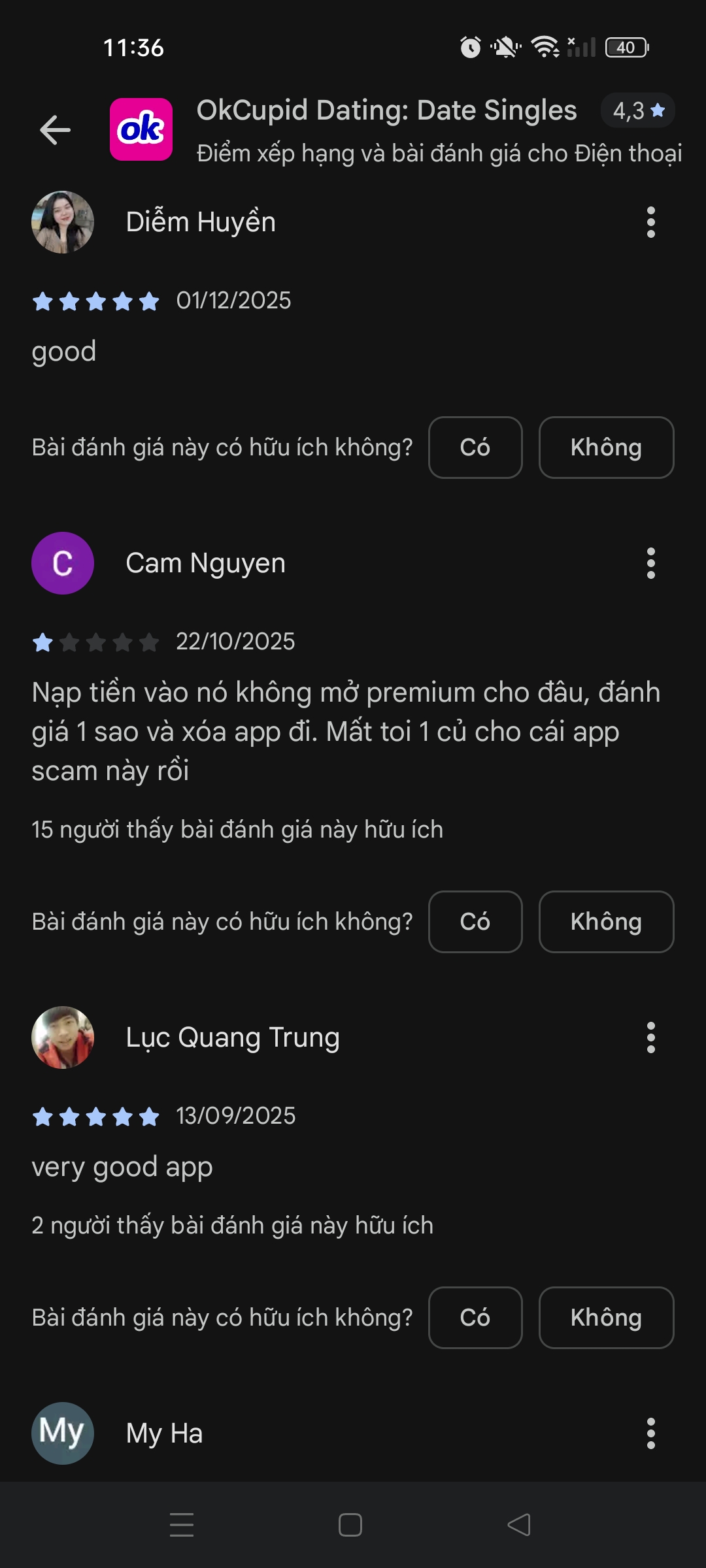706x1568 pixels.
Task: Open the overflow menu on Cam Nguyen's review
Action: point(650,563)
